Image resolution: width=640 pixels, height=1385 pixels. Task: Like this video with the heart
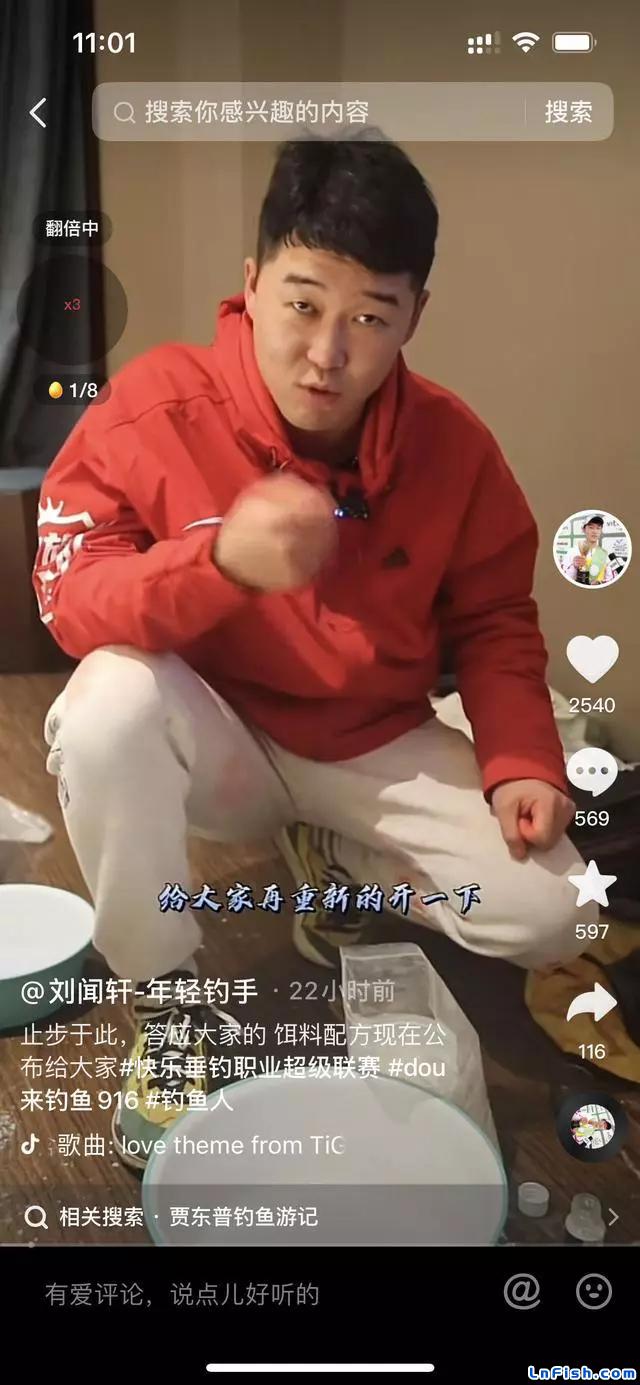(x=592, y=660)
